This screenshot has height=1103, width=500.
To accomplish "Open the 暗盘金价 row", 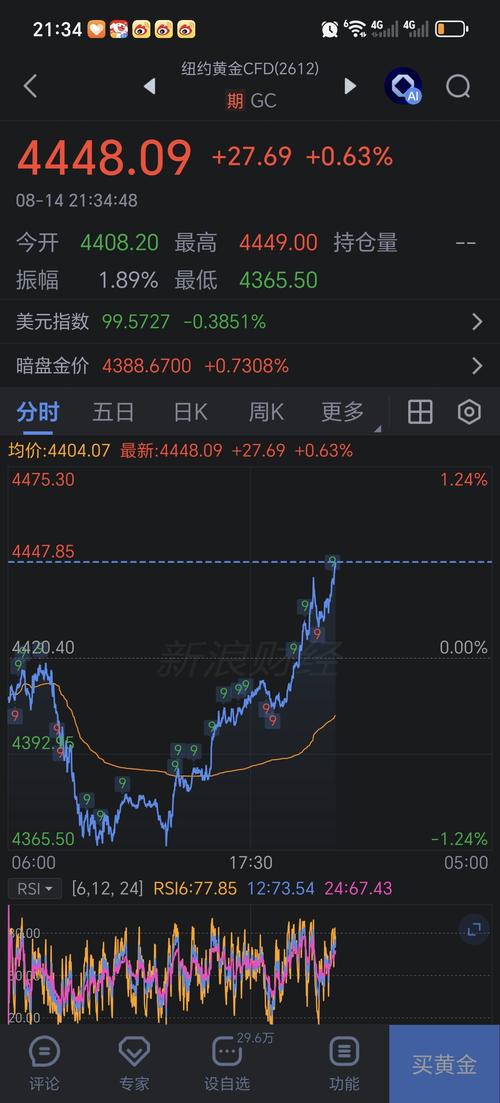I will pos(250,366).
